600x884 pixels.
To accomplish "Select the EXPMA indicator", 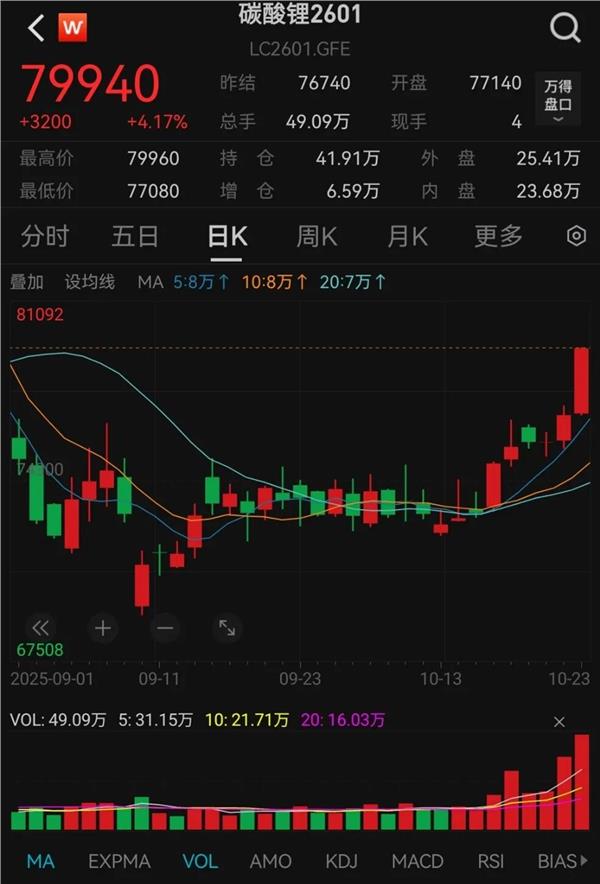I will pyautogui.click(x=119, y=861).
